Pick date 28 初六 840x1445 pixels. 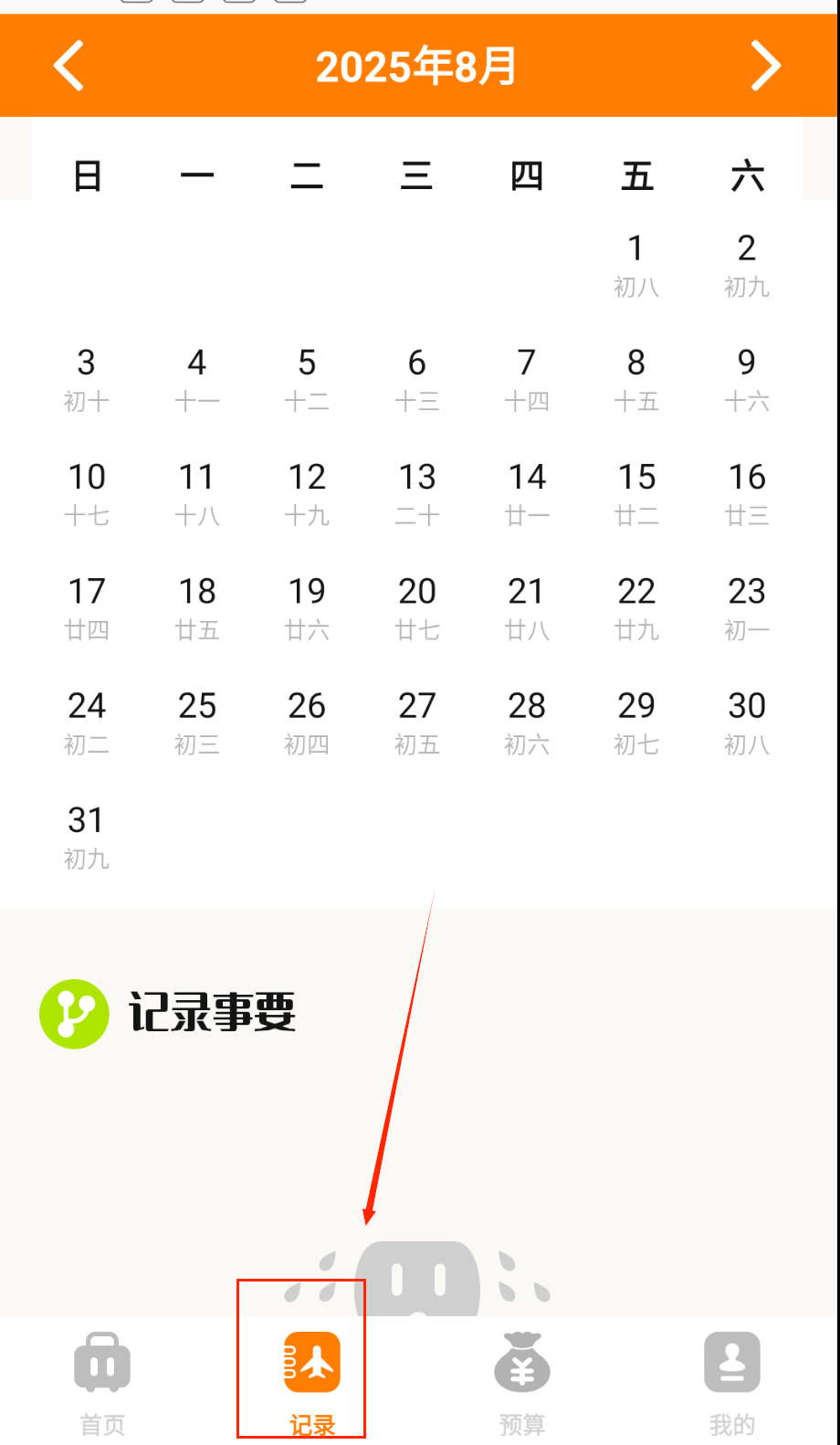[x=527, y=721]
